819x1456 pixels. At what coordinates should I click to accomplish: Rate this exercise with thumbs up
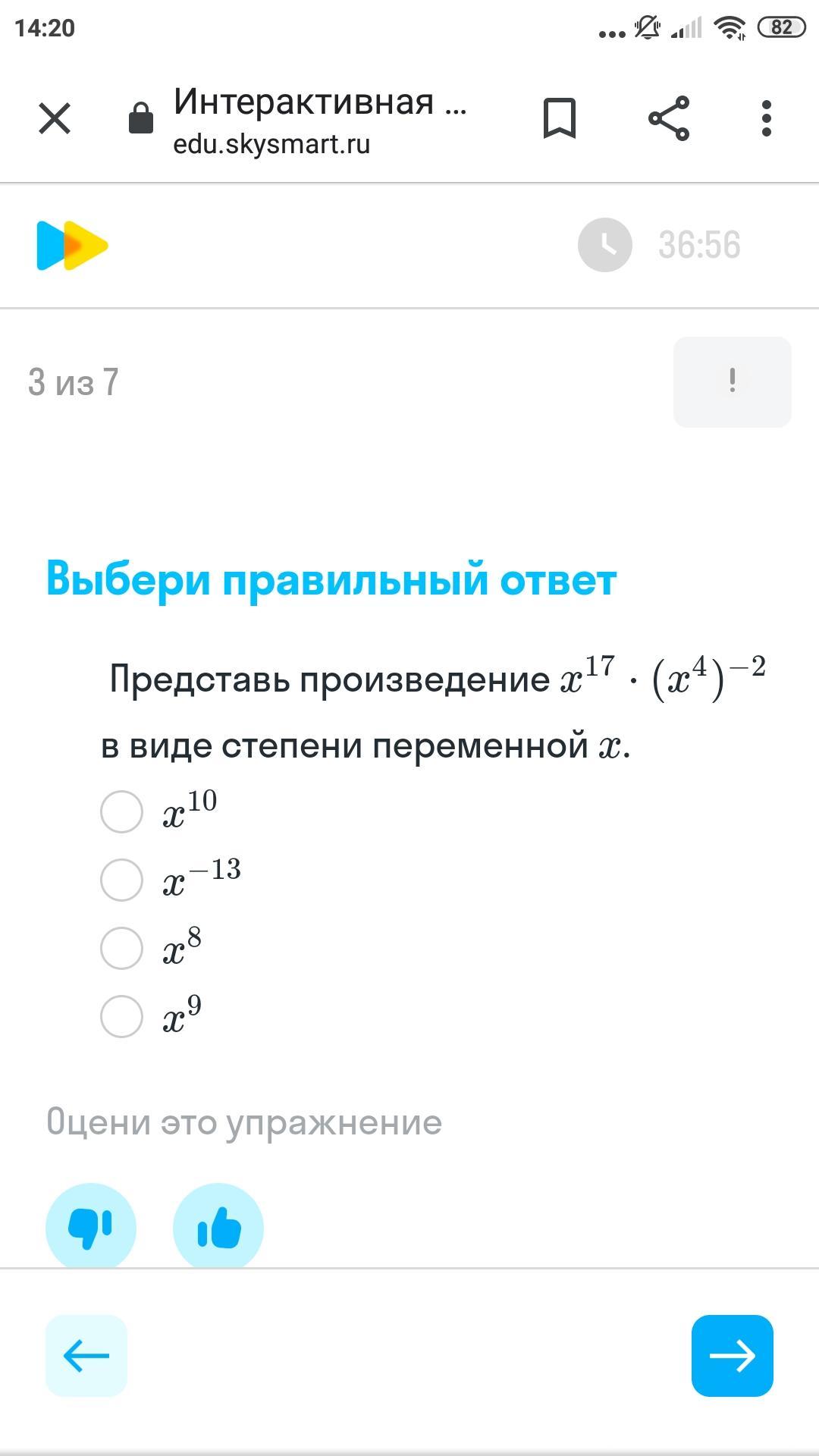(218, 1227)
